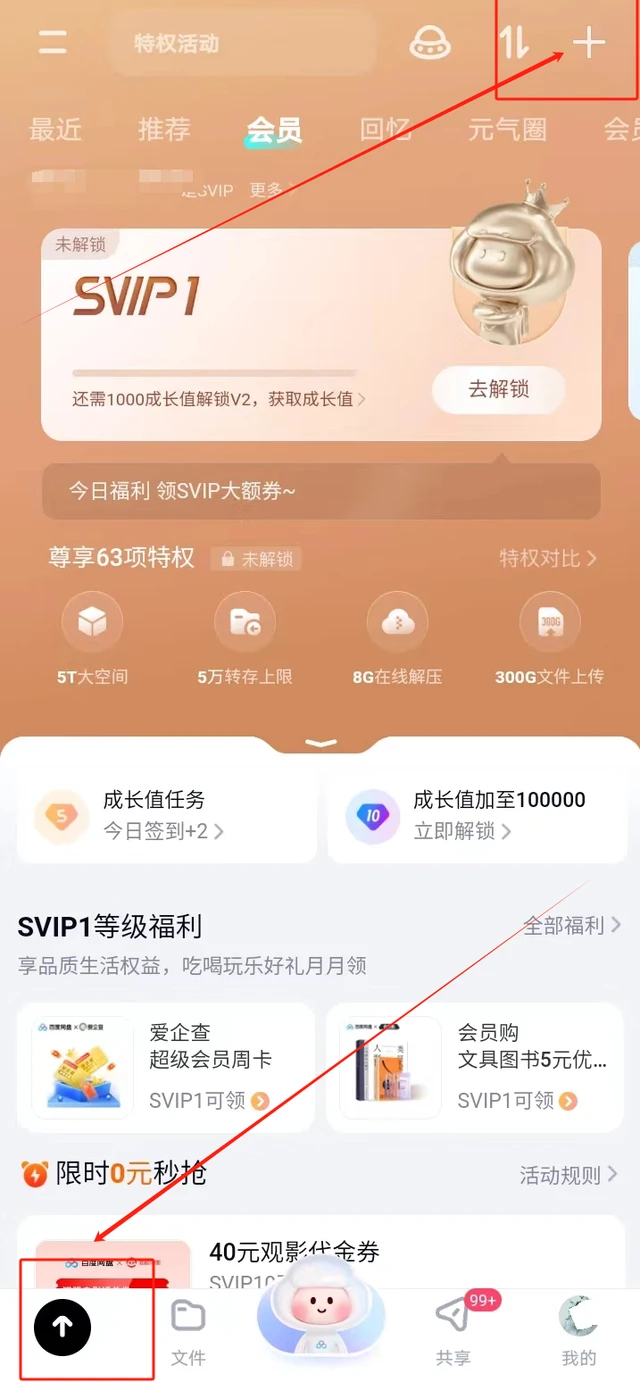
Task: Tap the 特权活动 search box
Action: coord(240,44)
